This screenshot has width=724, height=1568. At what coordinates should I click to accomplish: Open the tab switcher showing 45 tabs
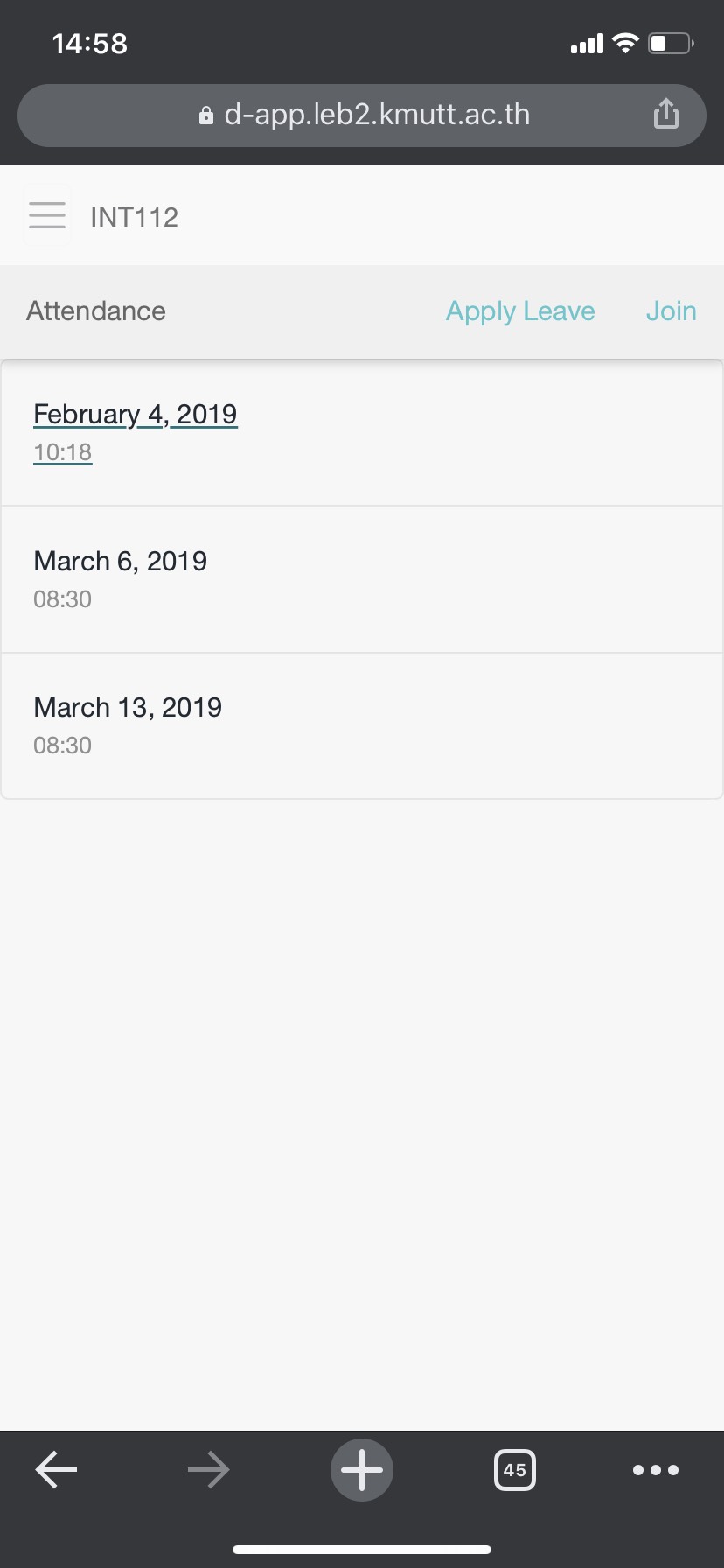[x=515, y=1470]
